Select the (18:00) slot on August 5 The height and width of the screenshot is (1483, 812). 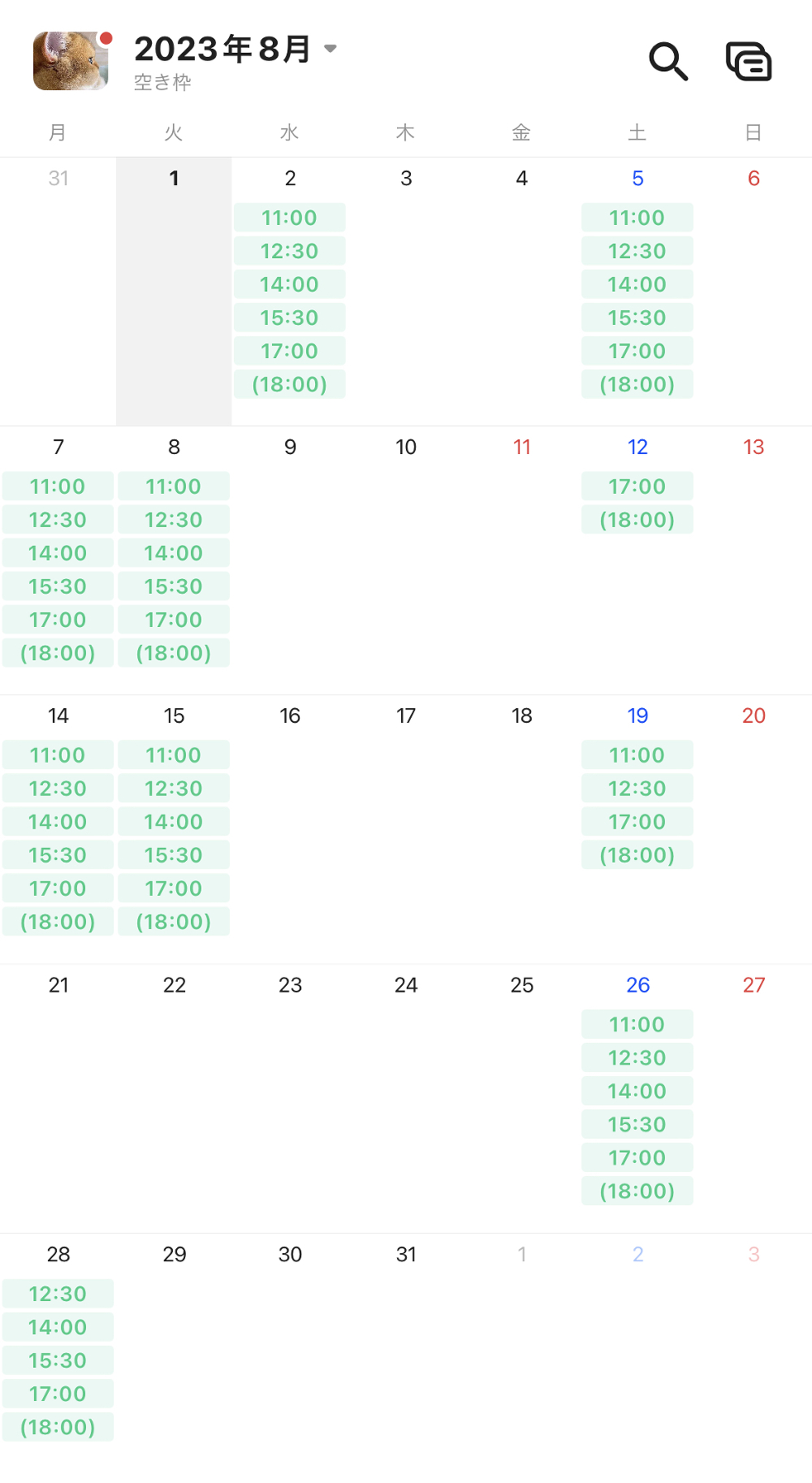(x=637, y=384)
